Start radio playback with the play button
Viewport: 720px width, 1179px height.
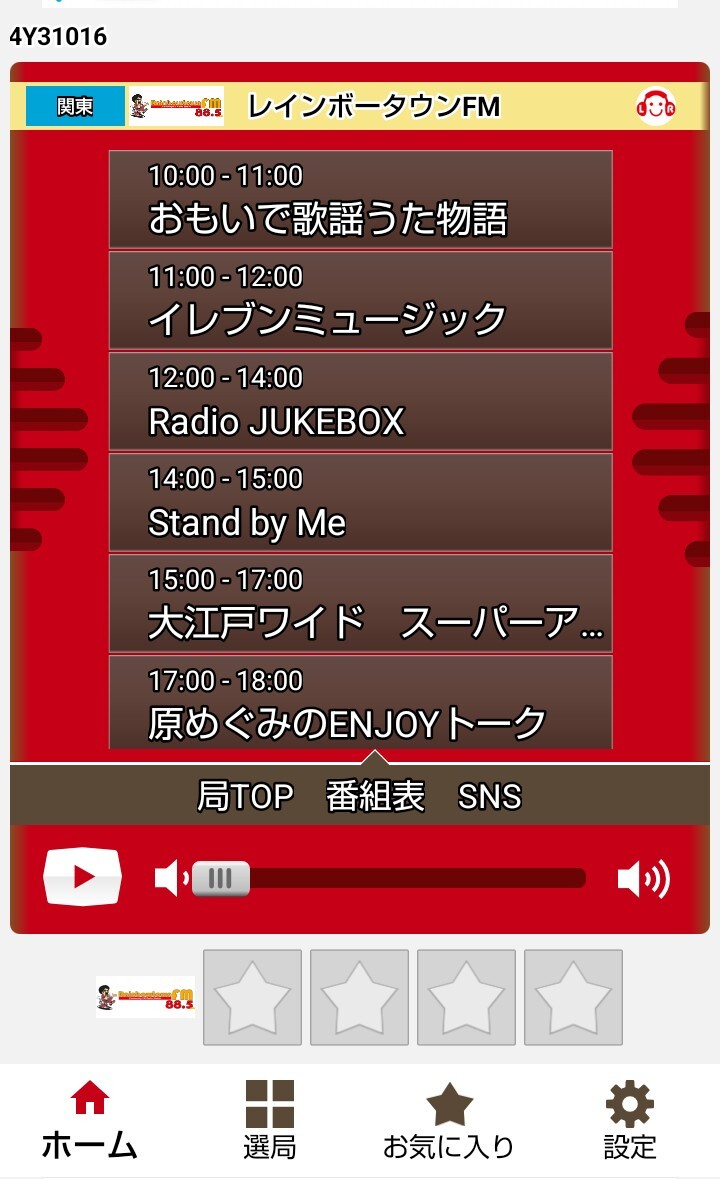pos(82,877)
